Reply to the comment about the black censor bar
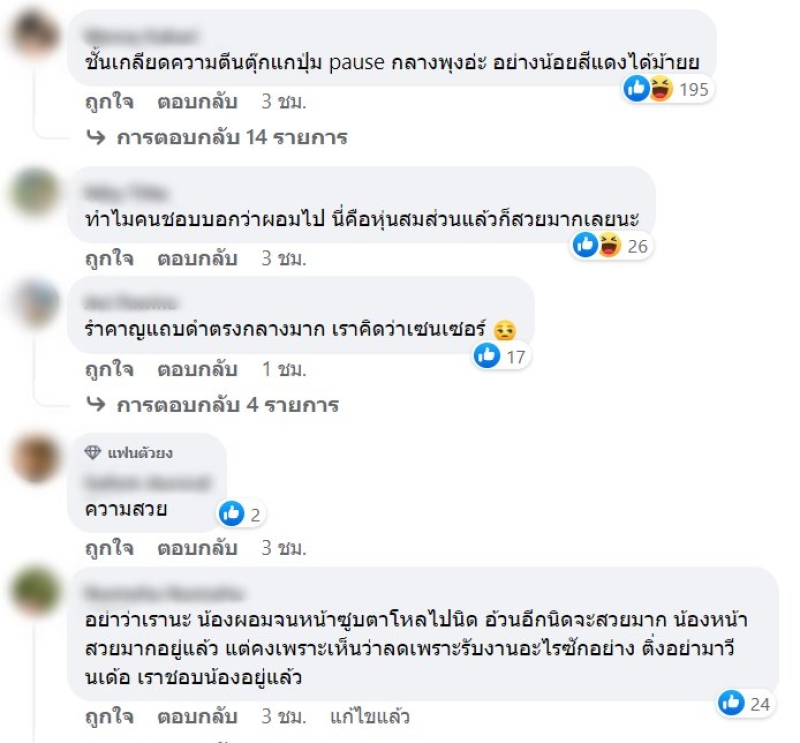 [196, 369]
